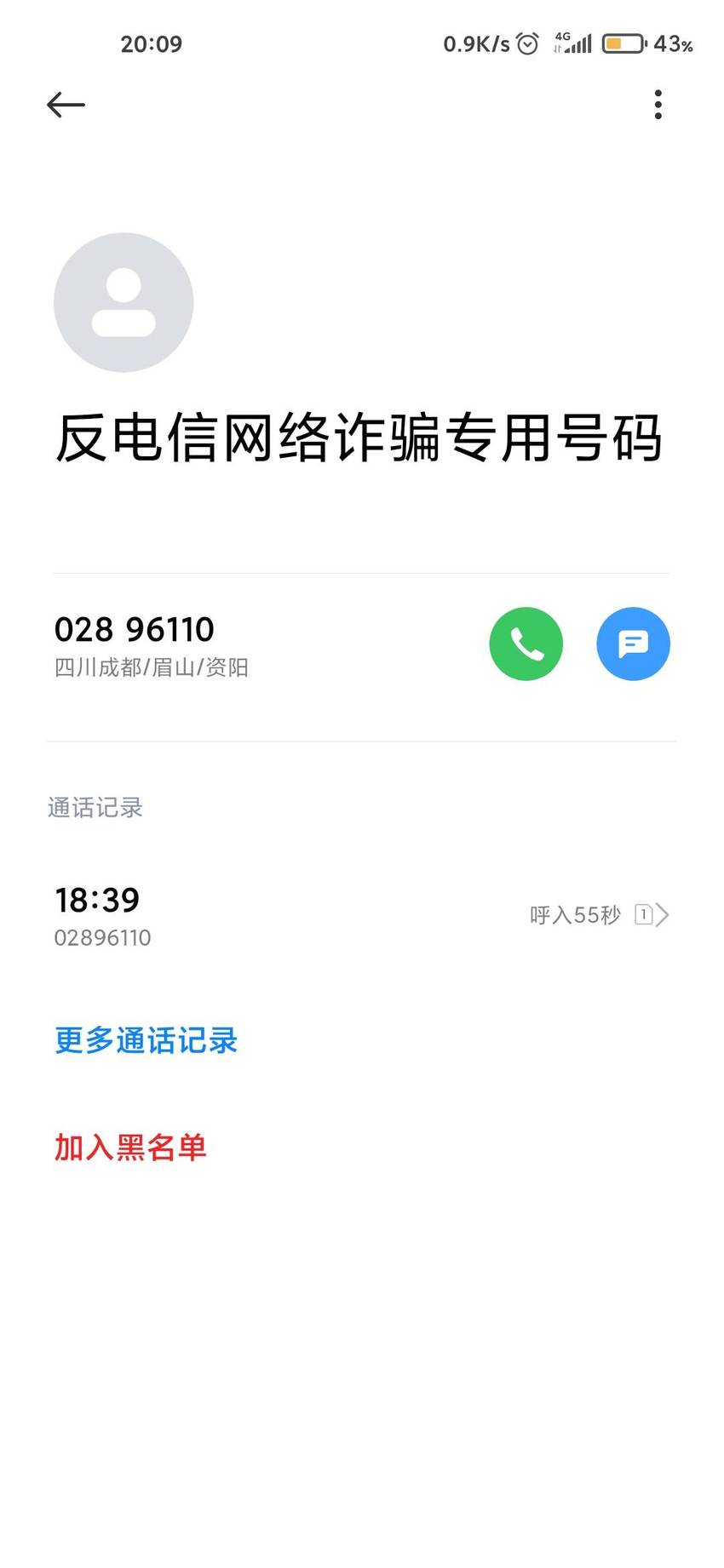Image resolution: width=724 pixels, height=1568 pixels.
Task: Open the 18:39 incoming call record
Action: click(x=362, y=916)
